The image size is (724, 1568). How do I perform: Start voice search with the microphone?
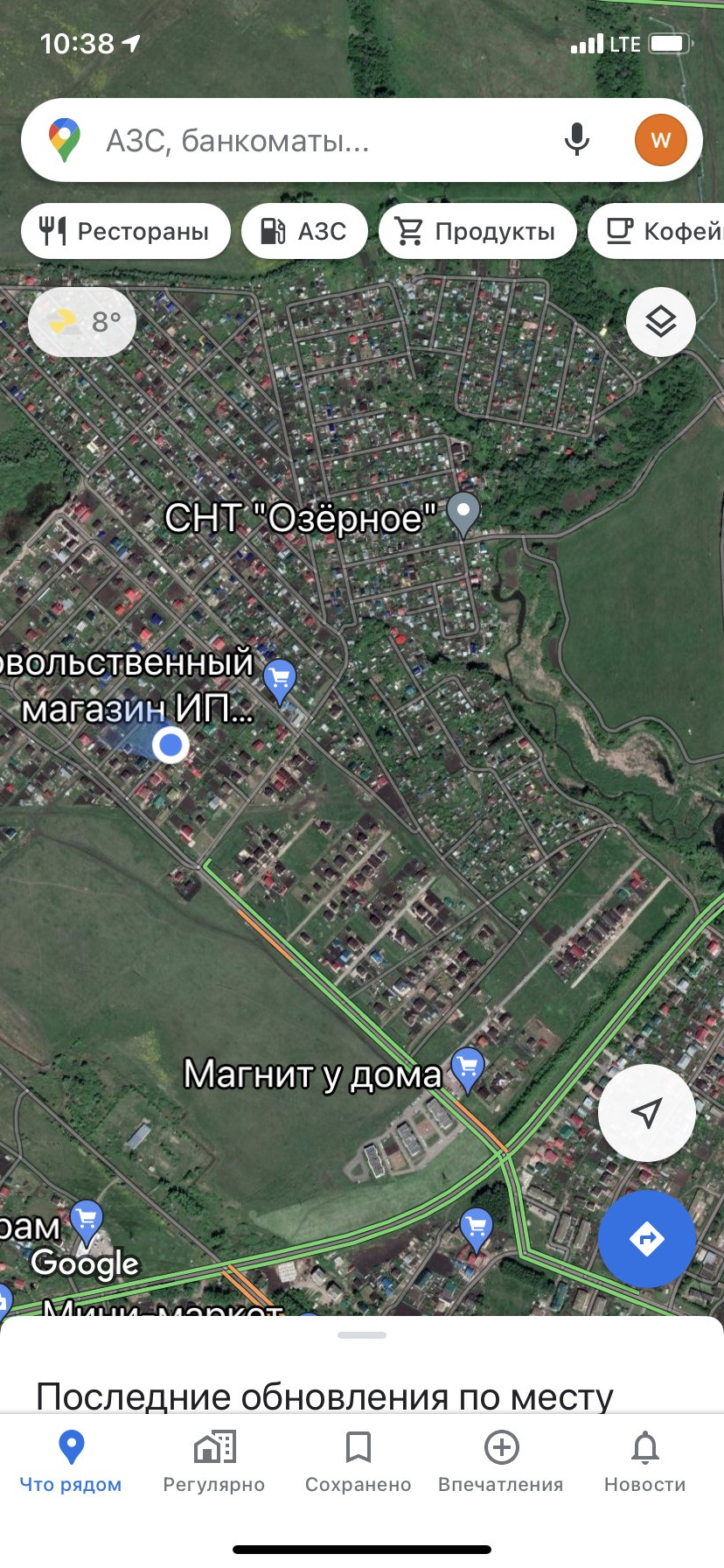click(x=576, y=140)
